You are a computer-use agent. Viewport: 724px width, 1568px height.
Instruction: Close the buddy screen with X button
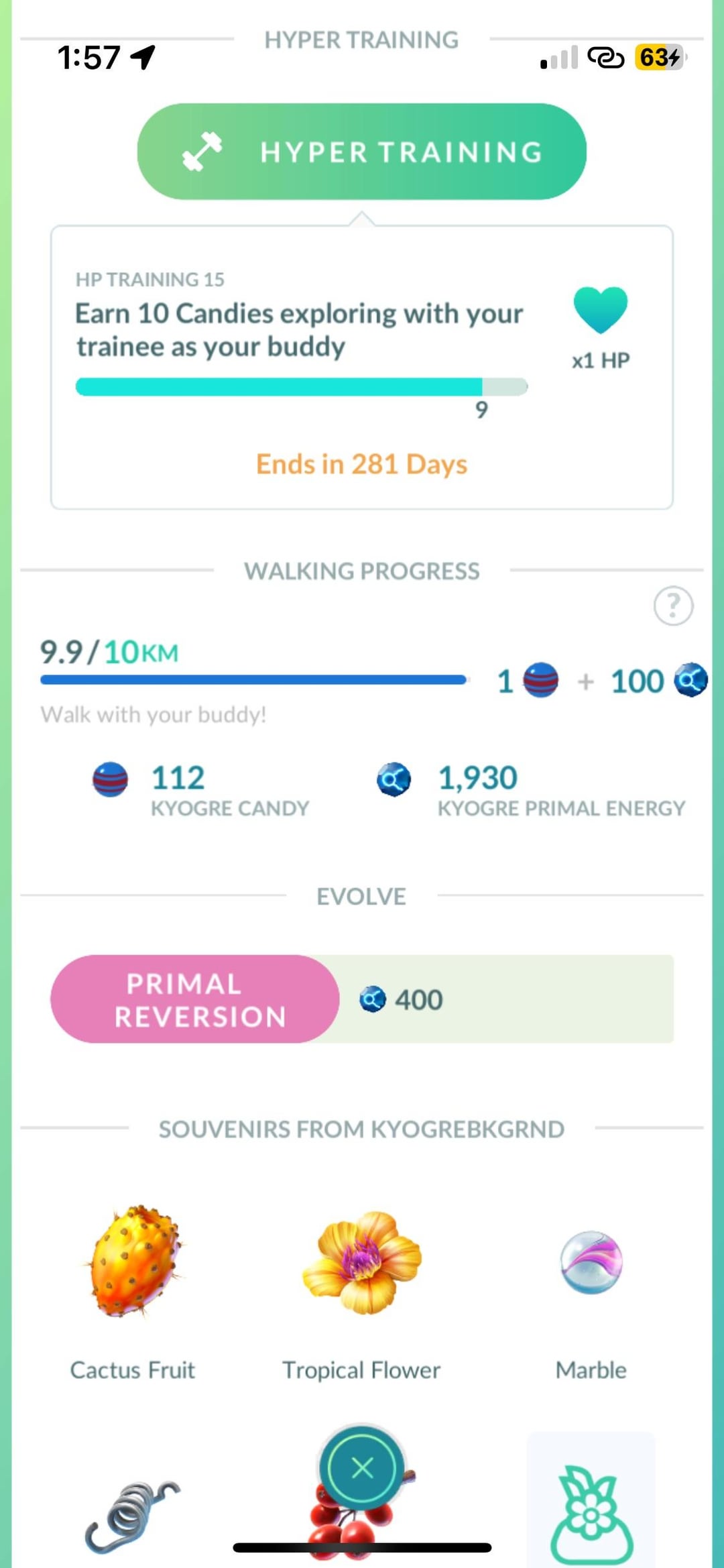click(362, 1468)
